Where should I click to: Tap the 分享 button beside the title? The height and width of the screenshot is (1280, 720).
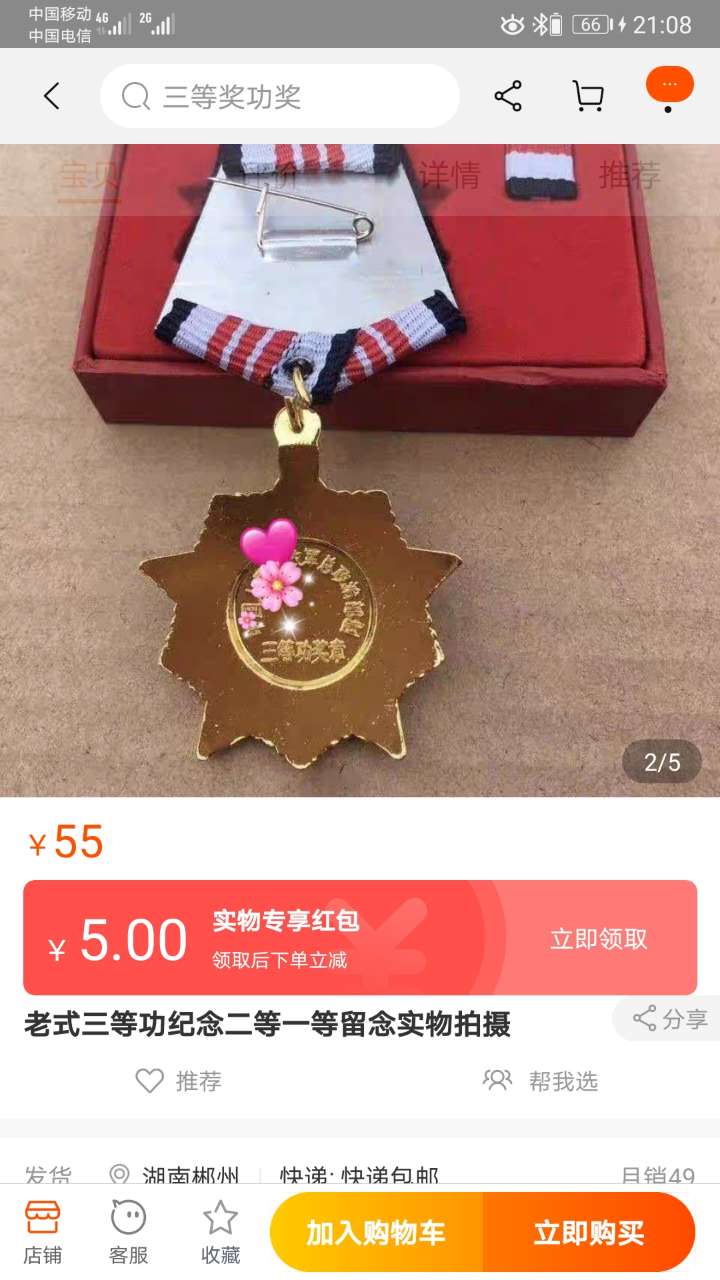670,1019
